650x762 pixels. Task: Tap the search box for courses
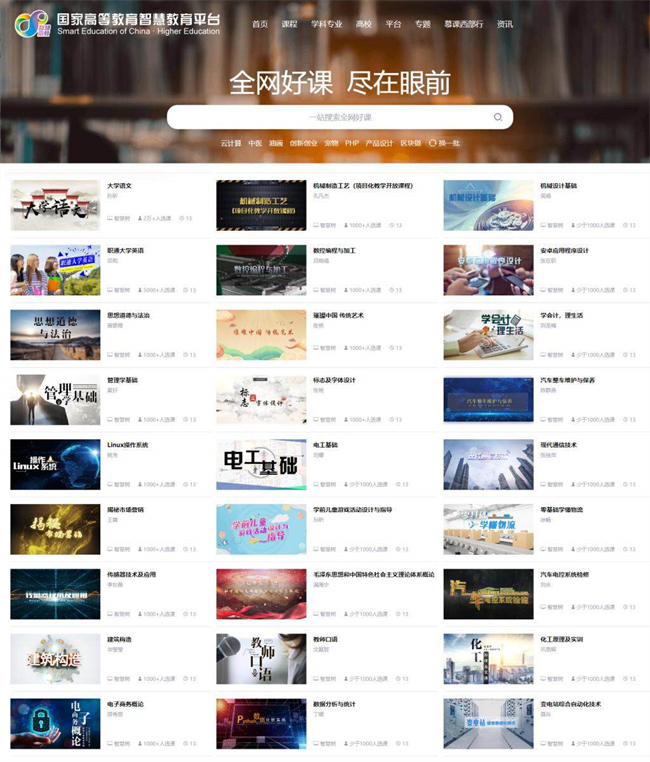[330, 117]
